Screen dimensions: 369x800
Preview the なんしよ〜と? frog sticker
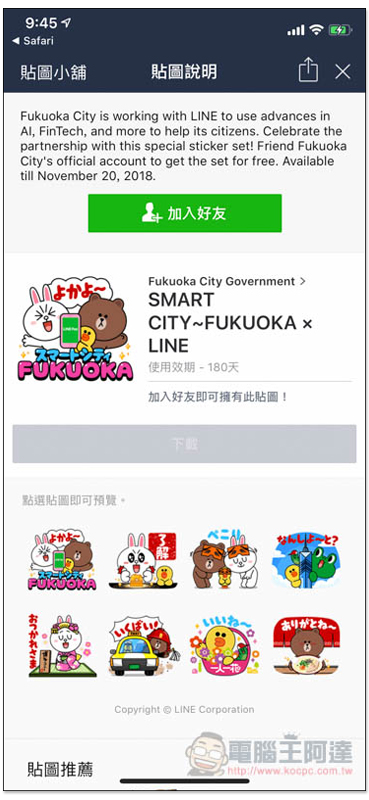[x=306, y=560]
